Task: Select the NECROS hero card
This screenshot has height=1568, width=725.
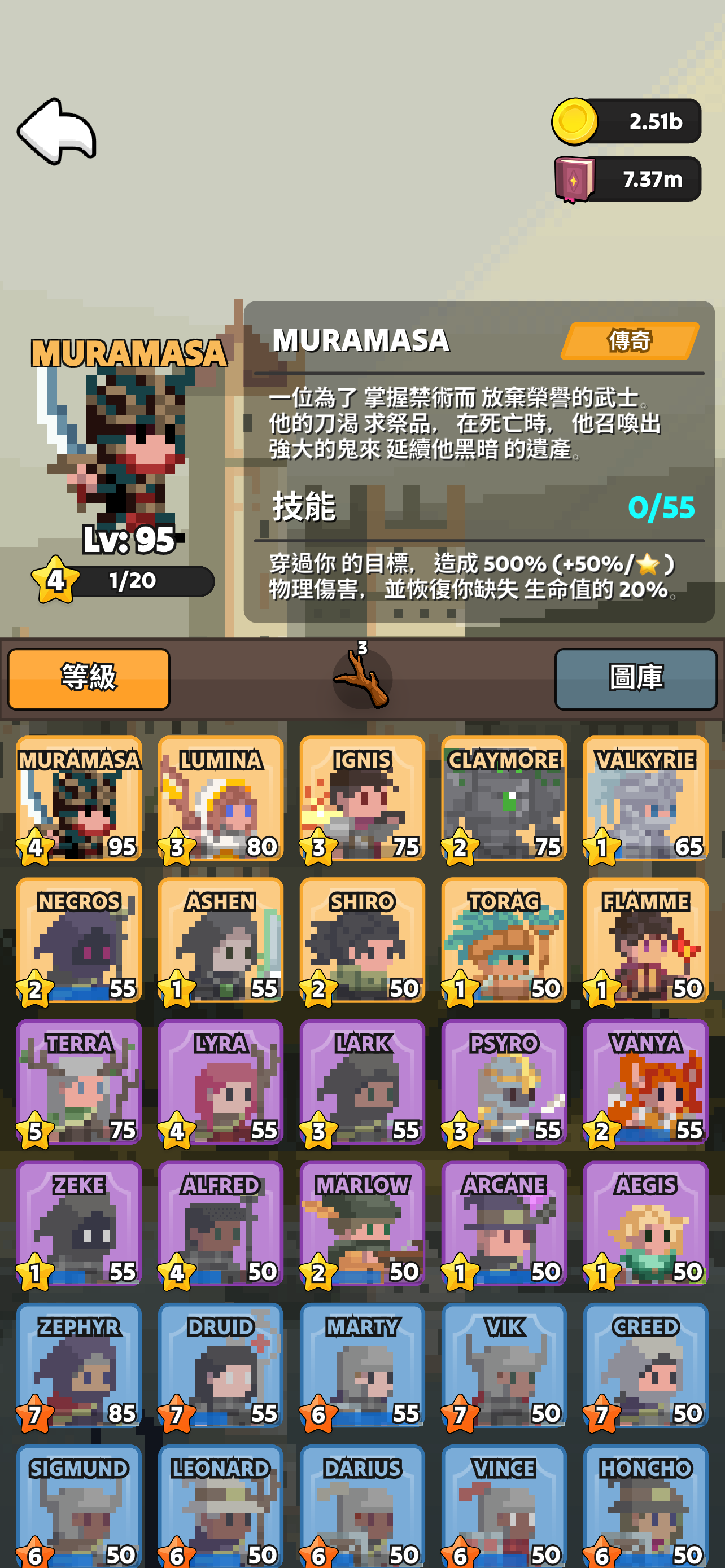Action: click(x=79, y=939)
